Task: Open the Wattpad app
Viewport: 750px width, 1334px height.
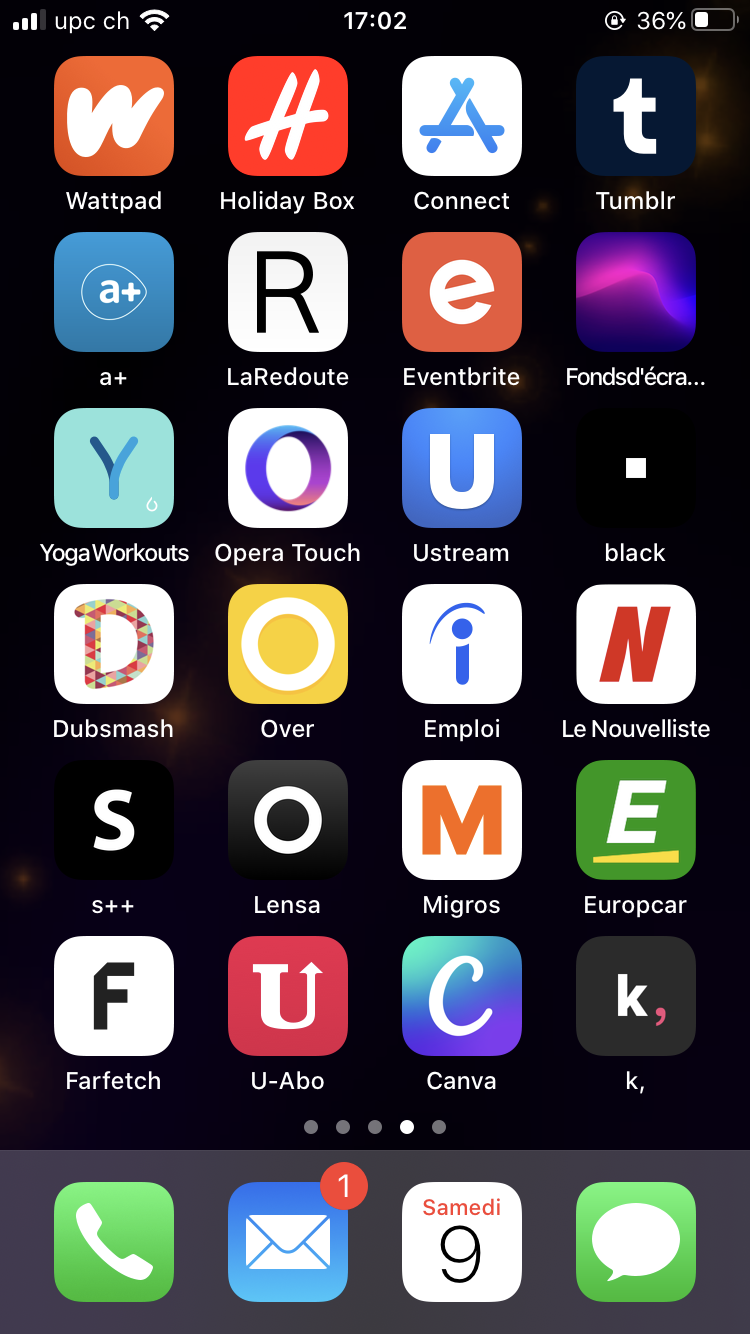Action: point(114,116)
